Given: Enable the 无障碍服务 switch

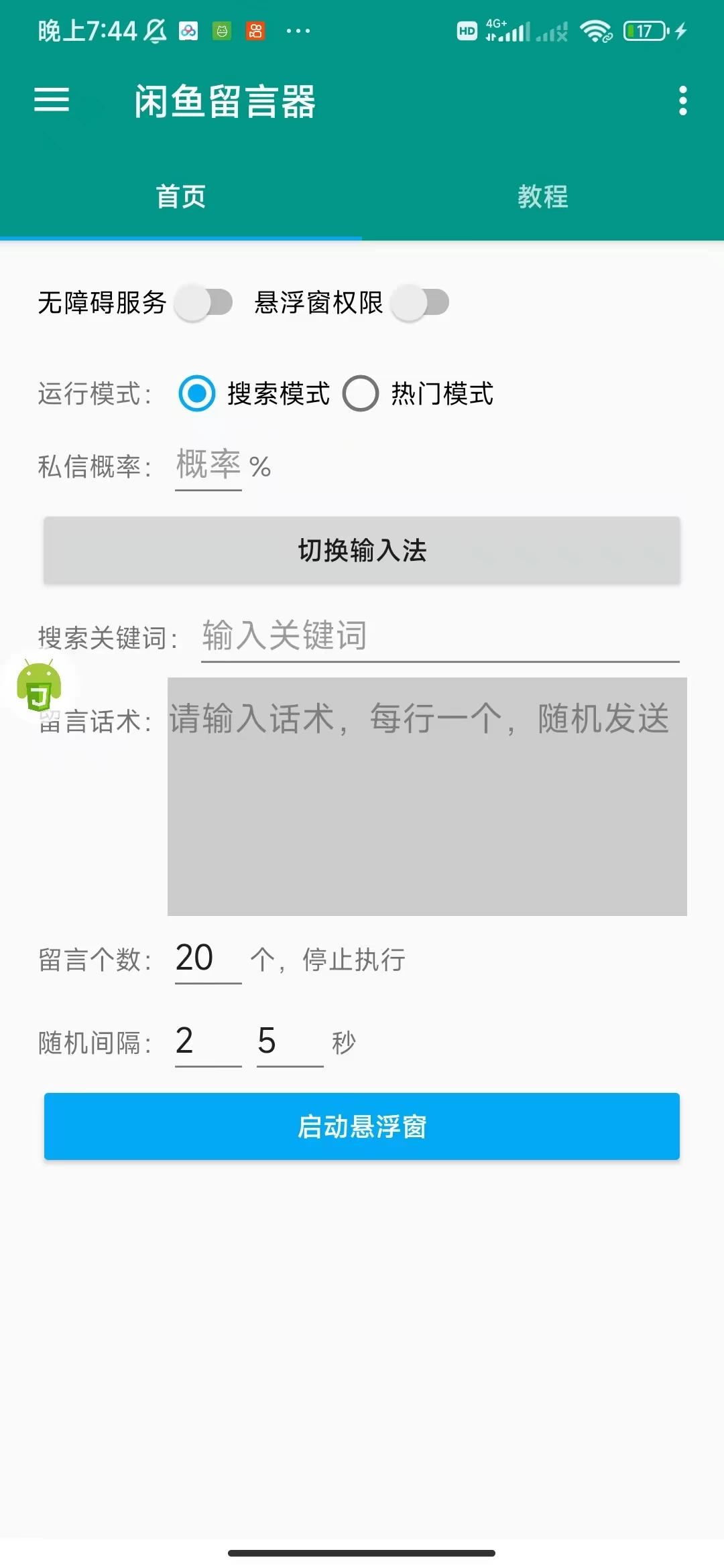Looking at the screenshot, I should coord(204,303).
